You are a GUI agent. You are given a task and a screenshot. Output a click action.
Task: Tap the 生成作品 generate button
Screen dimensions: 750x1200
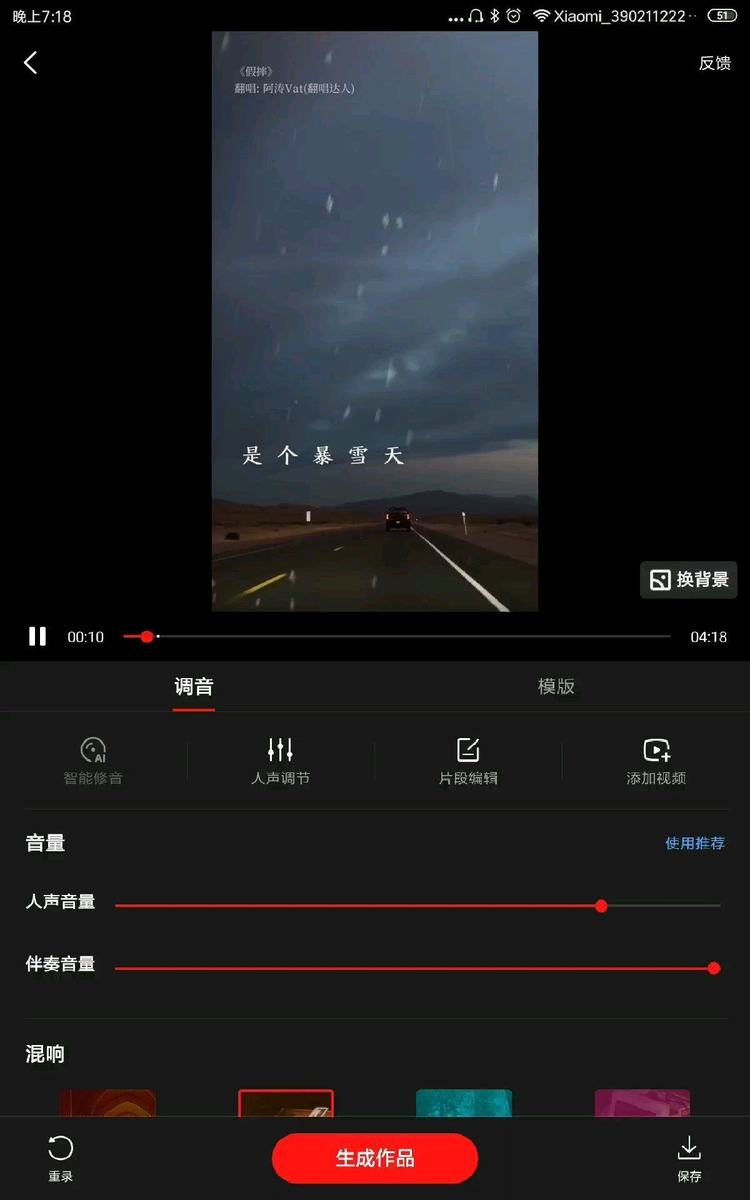point(375,1158)
